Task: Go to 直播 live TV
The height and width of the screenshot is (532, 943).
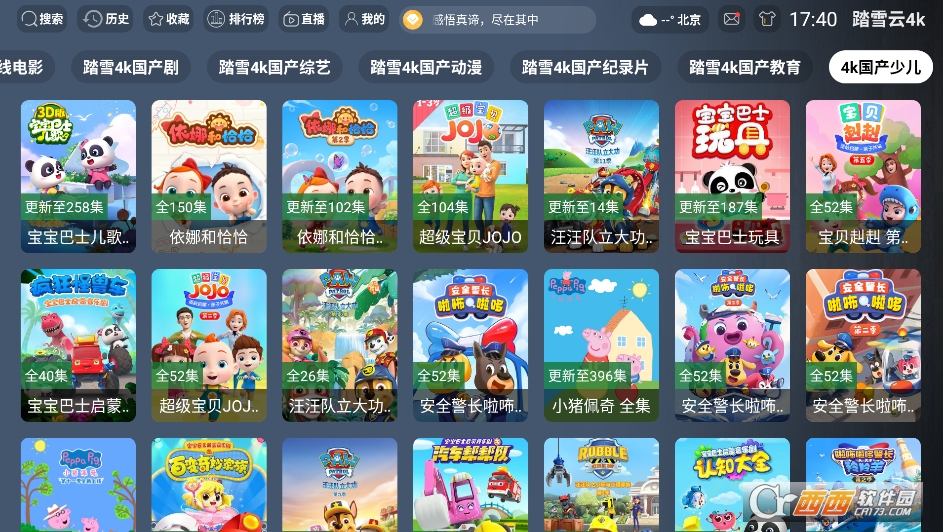Action: tap(304, 19)
